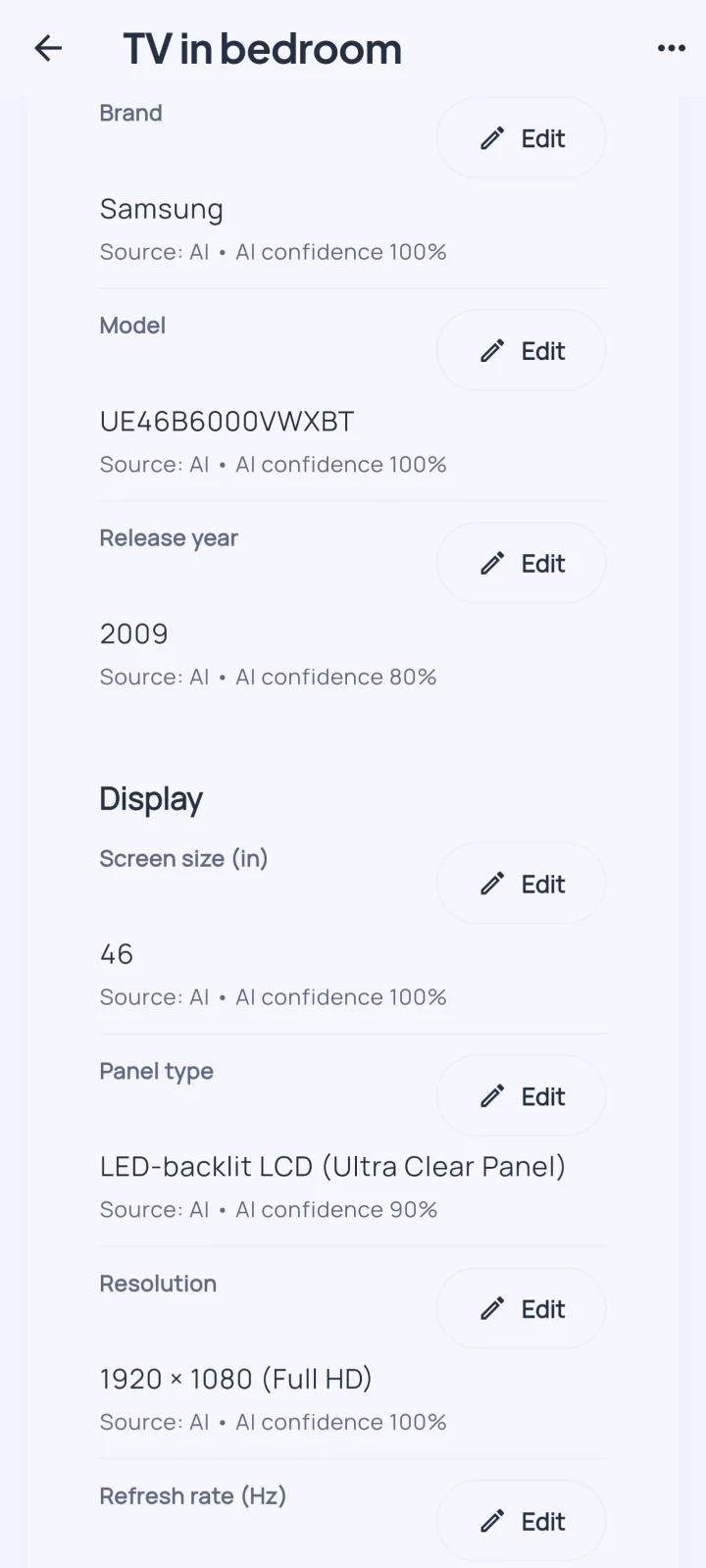Edit the model UE46B6000VWXBT
The height and width of the screenshot is (1568, 706).
[x=521, y=350]
